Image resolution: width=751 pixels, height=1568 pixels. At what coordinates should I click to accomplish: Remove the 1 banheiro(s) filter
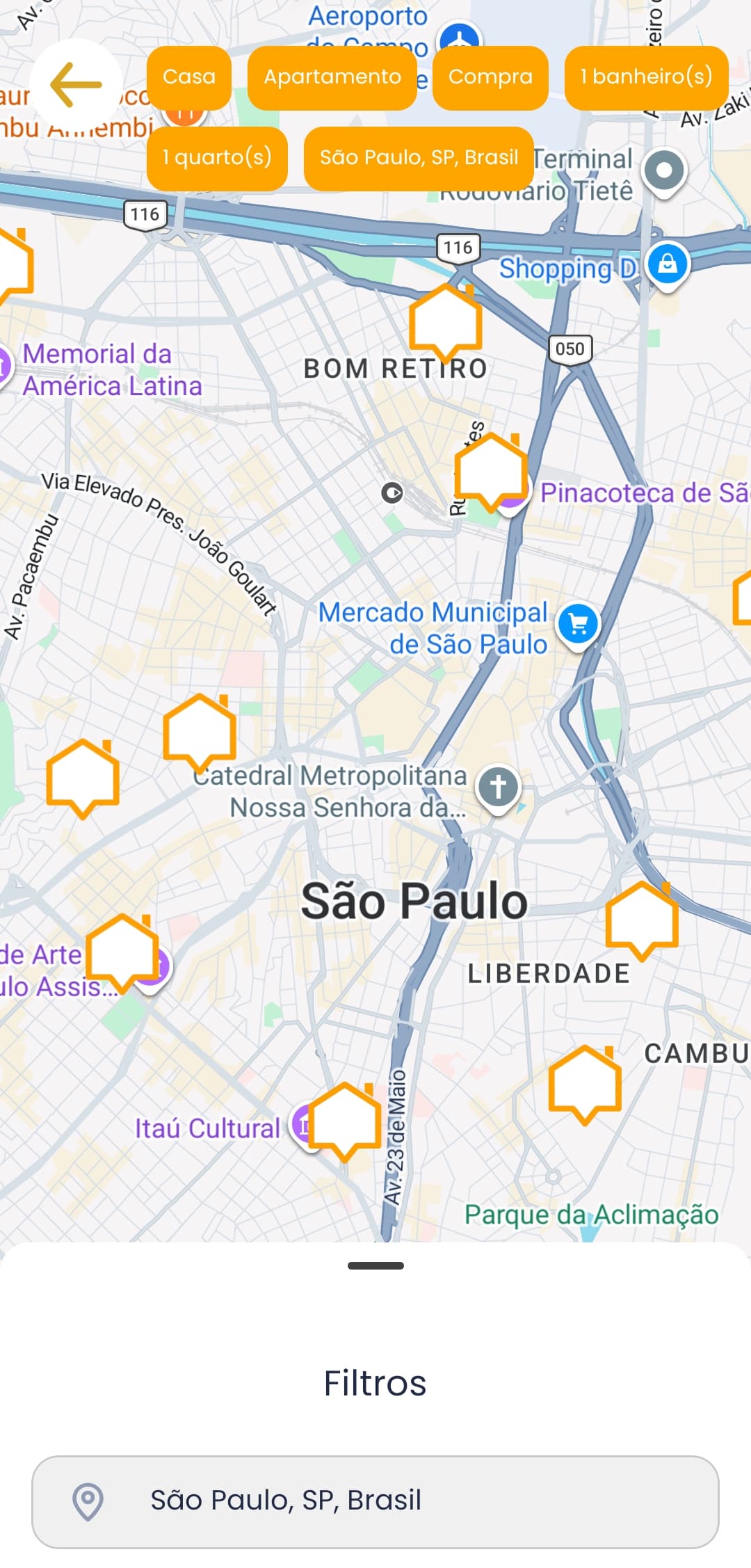pyautogui.click(x=646, y=77)
